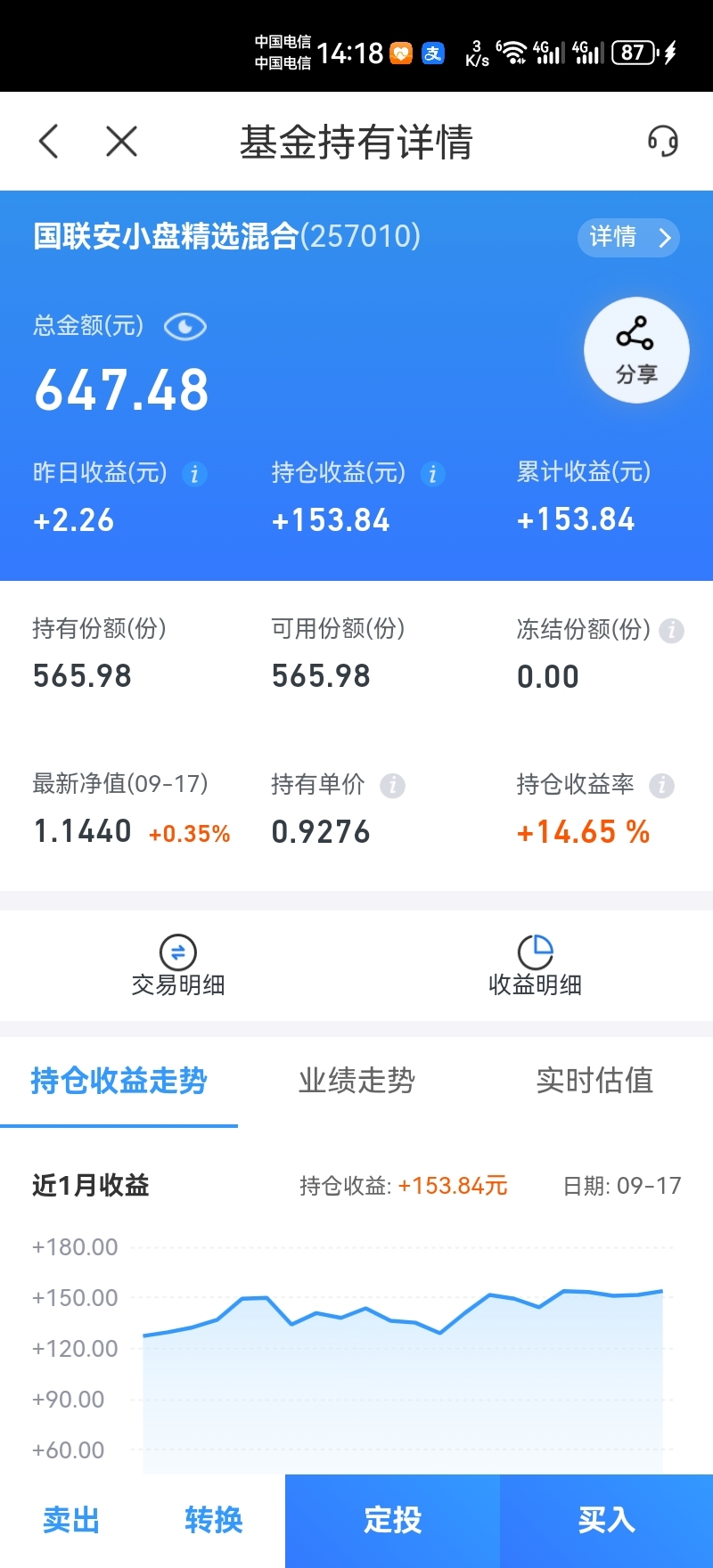Select the 持仓收益走势 tab

click(x=119, y=1081)
